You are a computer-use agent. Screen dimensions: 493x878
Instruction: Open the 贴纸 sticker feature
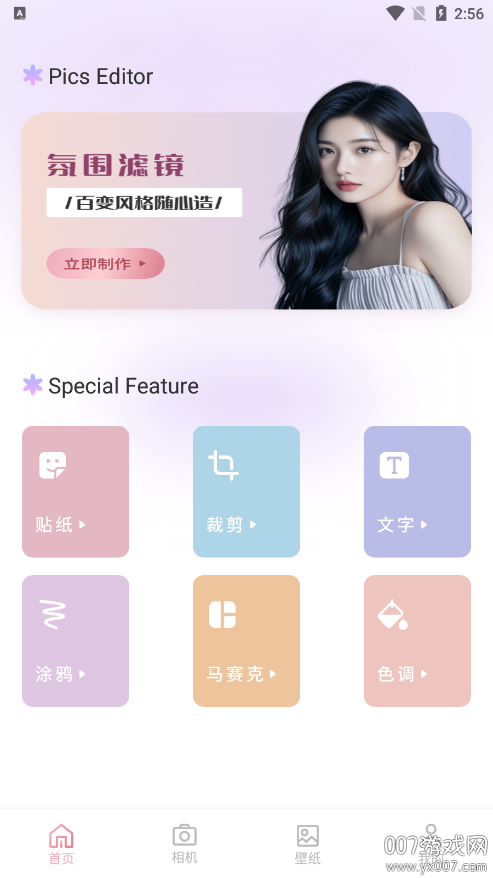[x=76, y=492]
